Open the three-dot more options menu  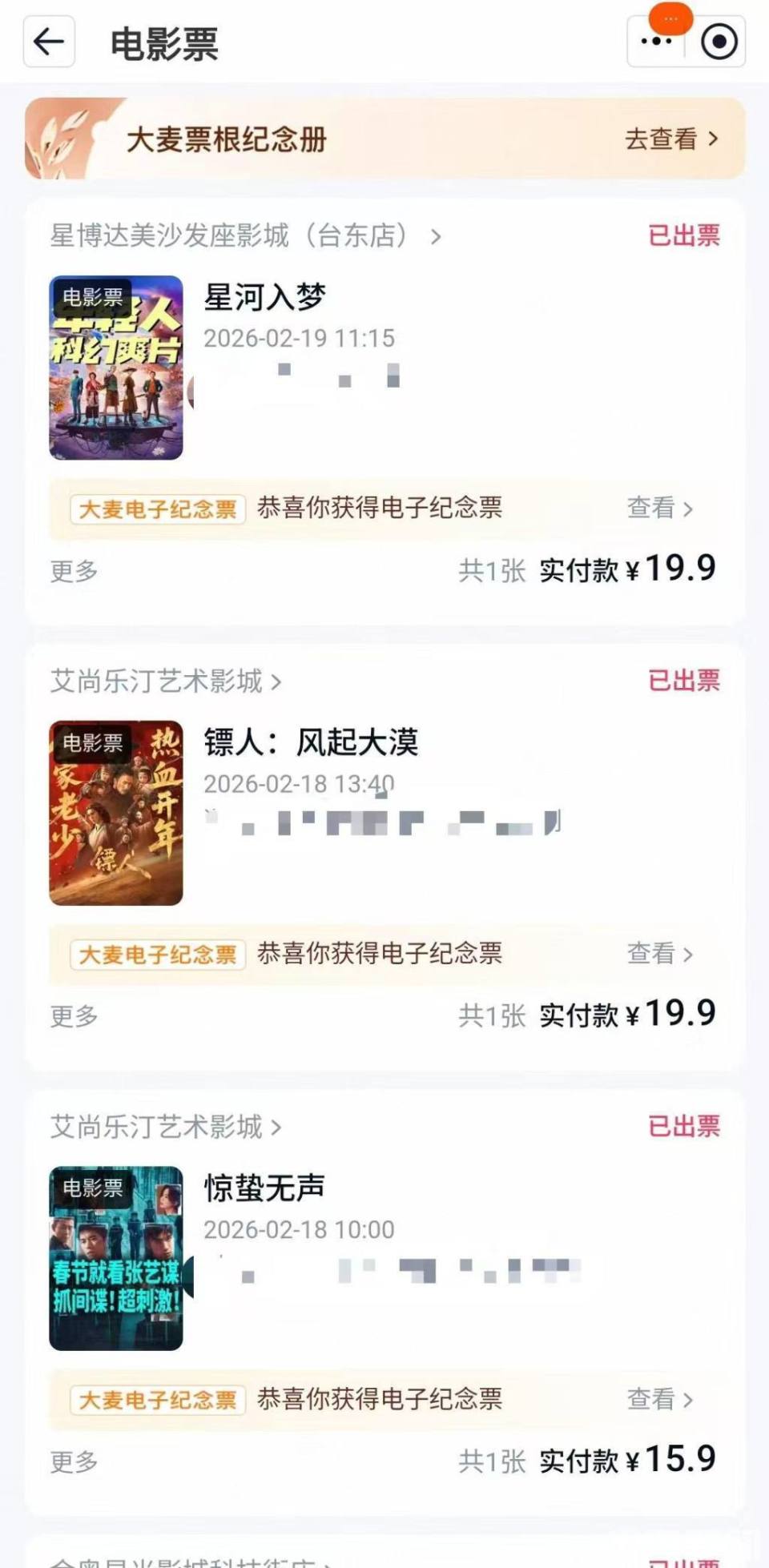pyautogui.click(x=657, y=42)
